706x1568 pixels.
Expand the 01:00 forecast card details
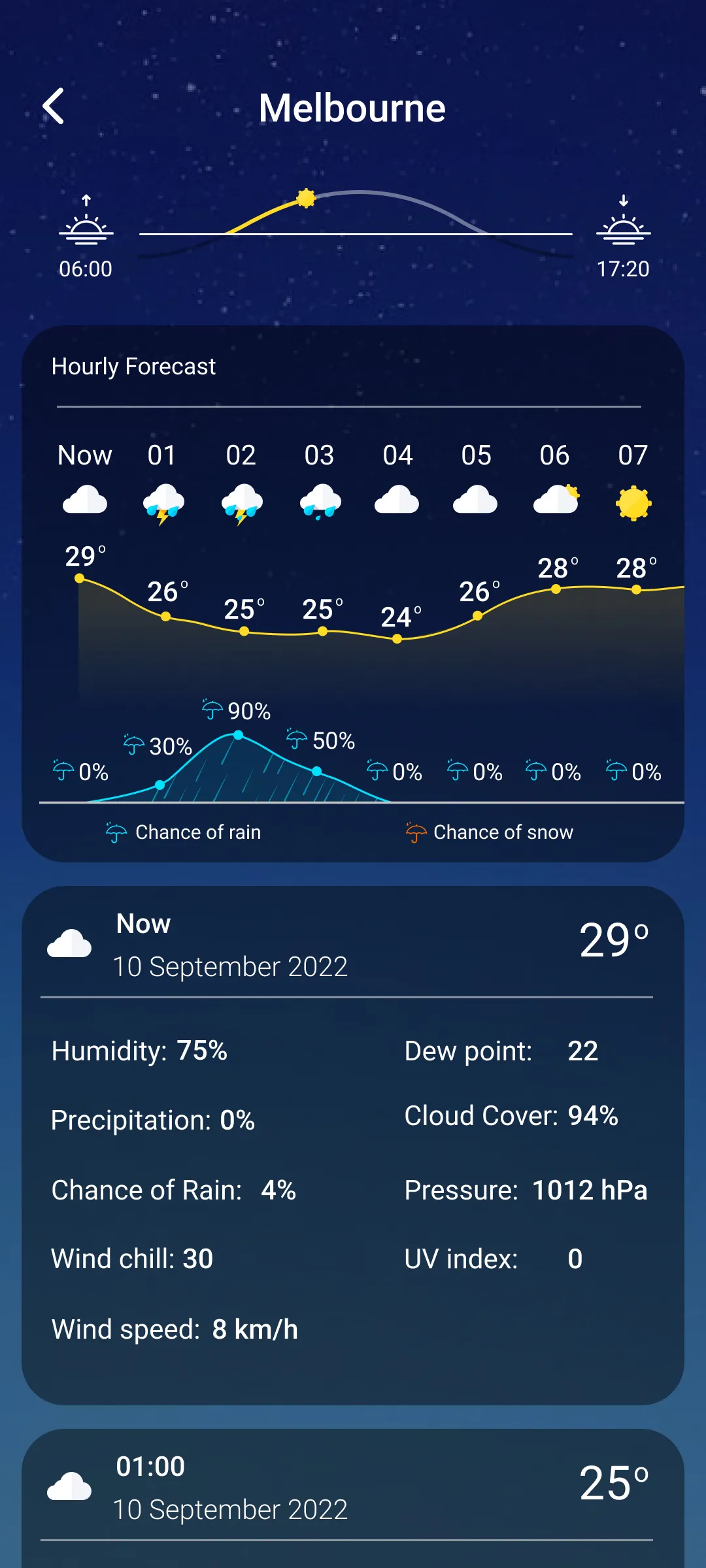click(x=353, y=1496)
